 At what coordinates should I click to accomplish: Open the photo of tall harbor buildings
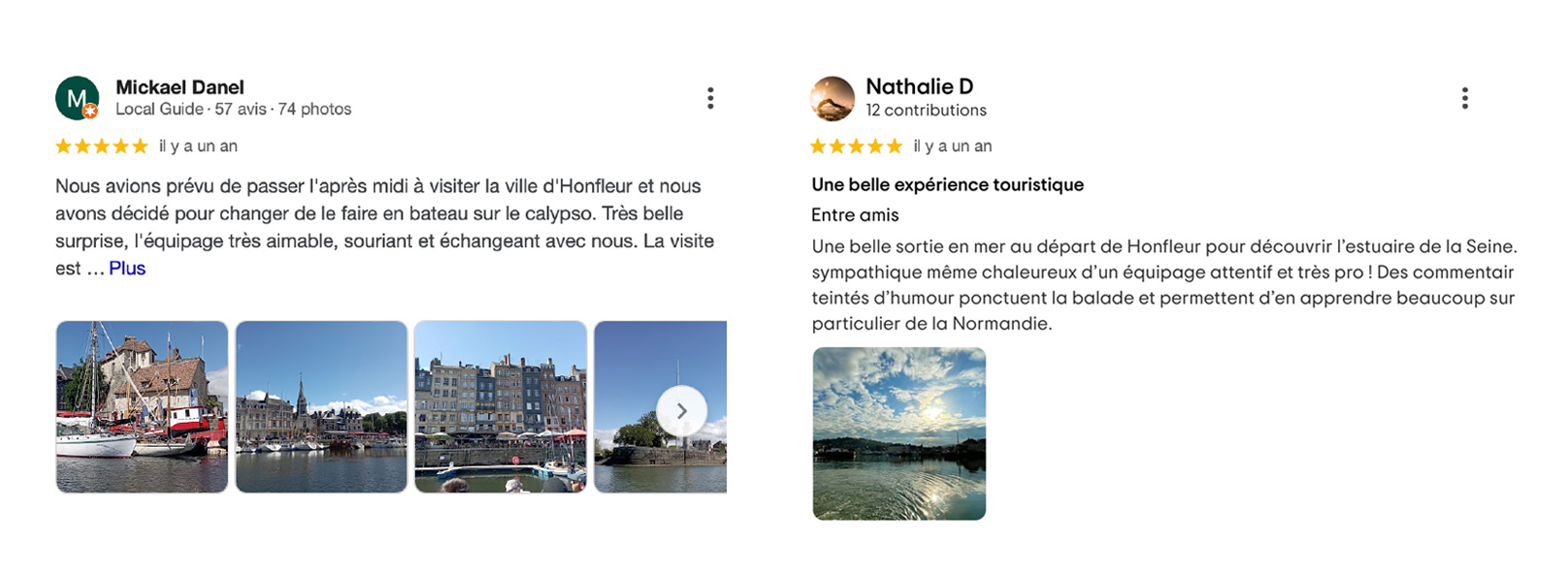click(500, 406)
